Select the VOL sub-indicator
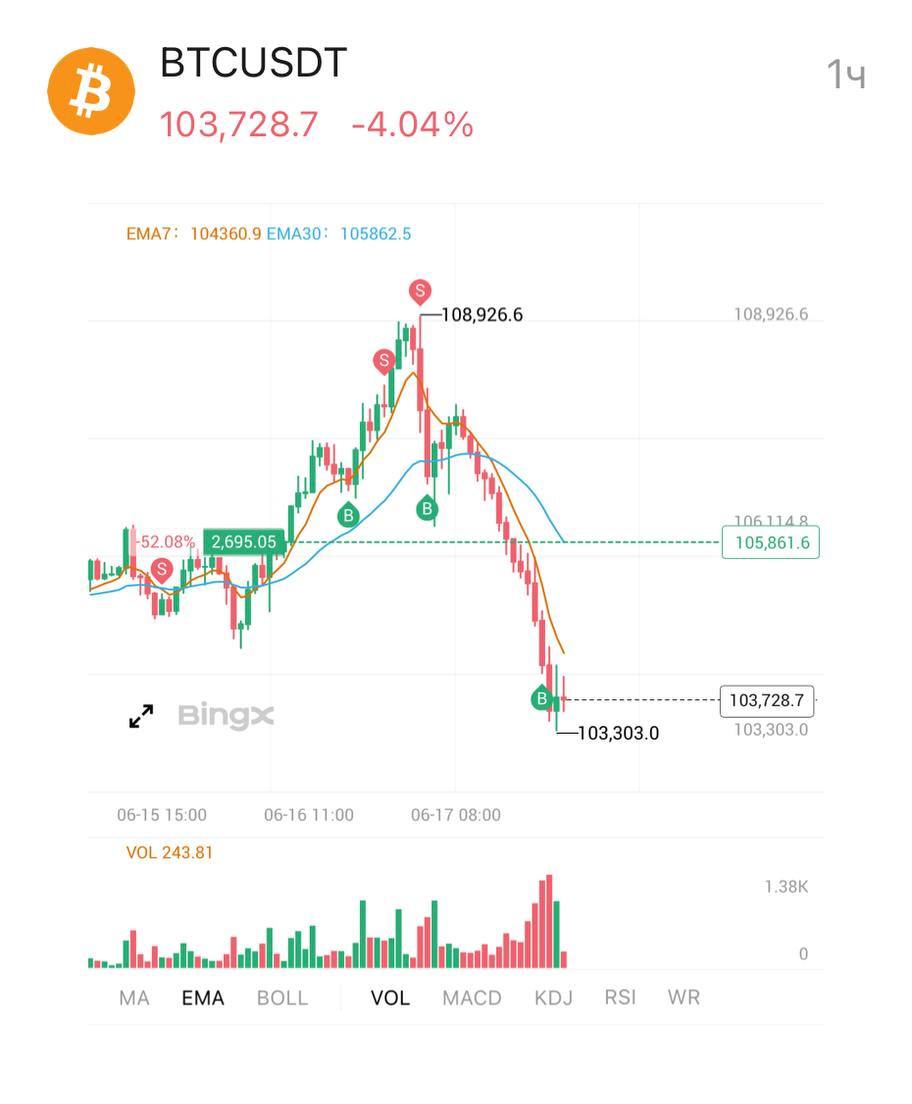This screenshot has height=1104, width=912. (390, 998)
